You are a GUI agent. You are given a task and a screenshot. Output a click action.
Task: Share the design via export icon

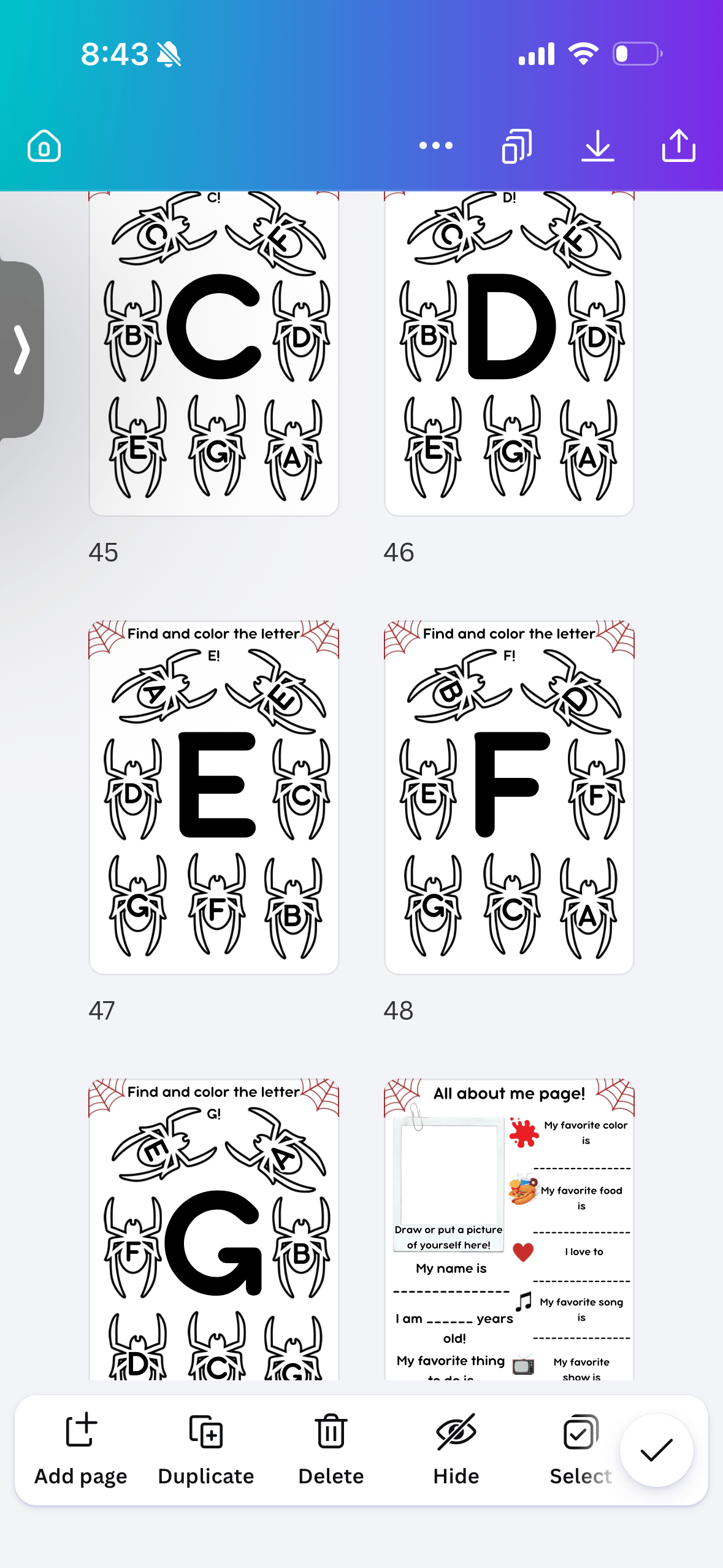[679, 146]
